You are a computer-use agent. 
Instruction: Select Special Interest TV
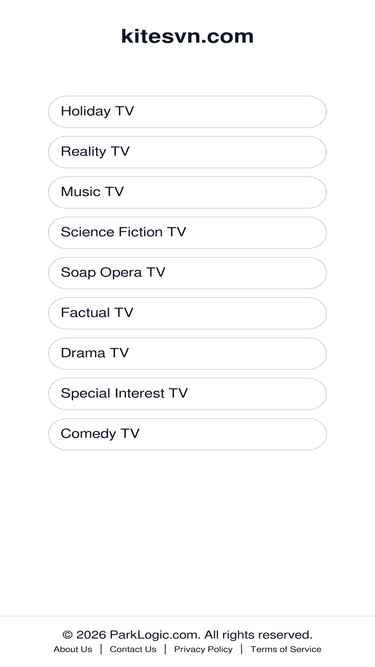[x=187, y=394]
